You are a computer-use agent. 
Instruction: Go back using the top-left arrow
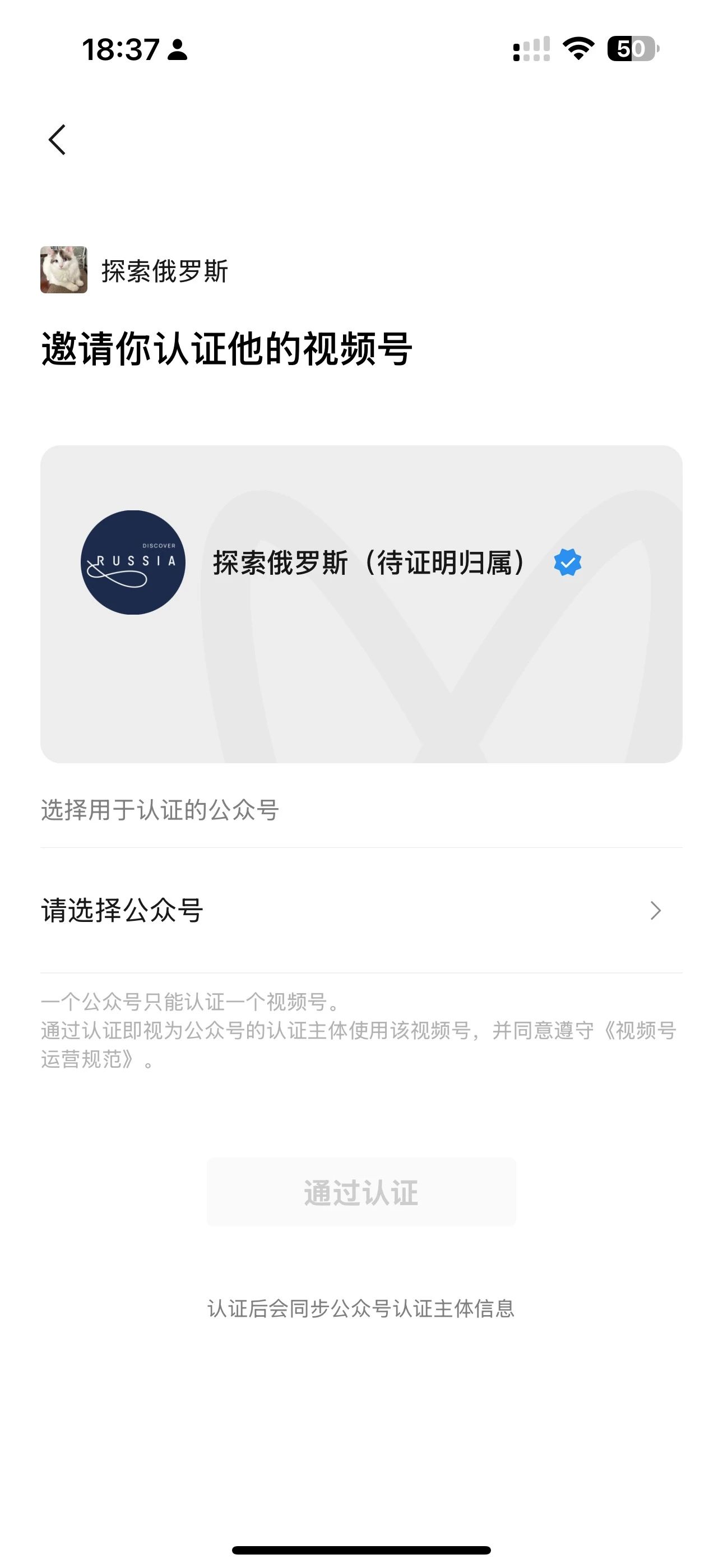click(x=57, y=140)
